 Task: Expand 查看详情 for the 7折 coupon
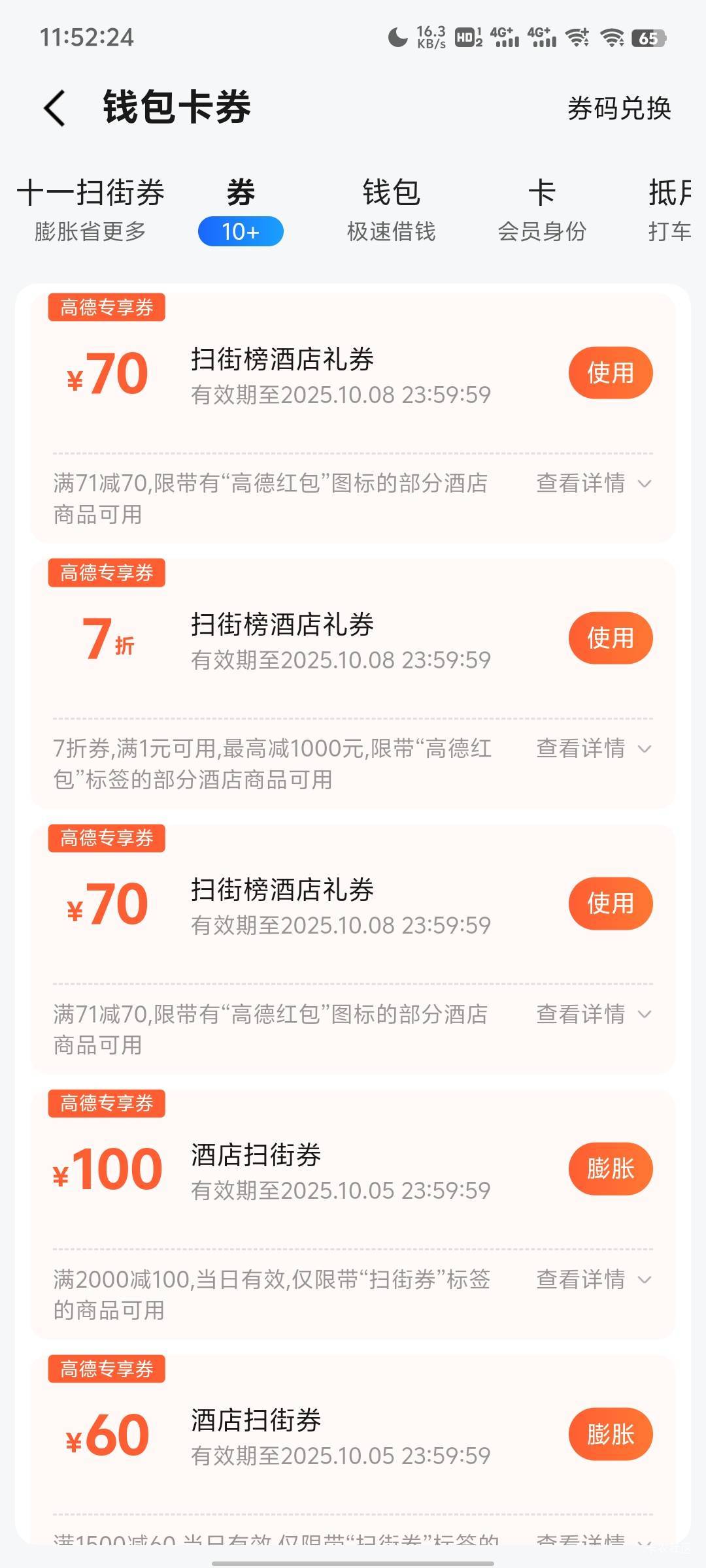tap(594, 749)
